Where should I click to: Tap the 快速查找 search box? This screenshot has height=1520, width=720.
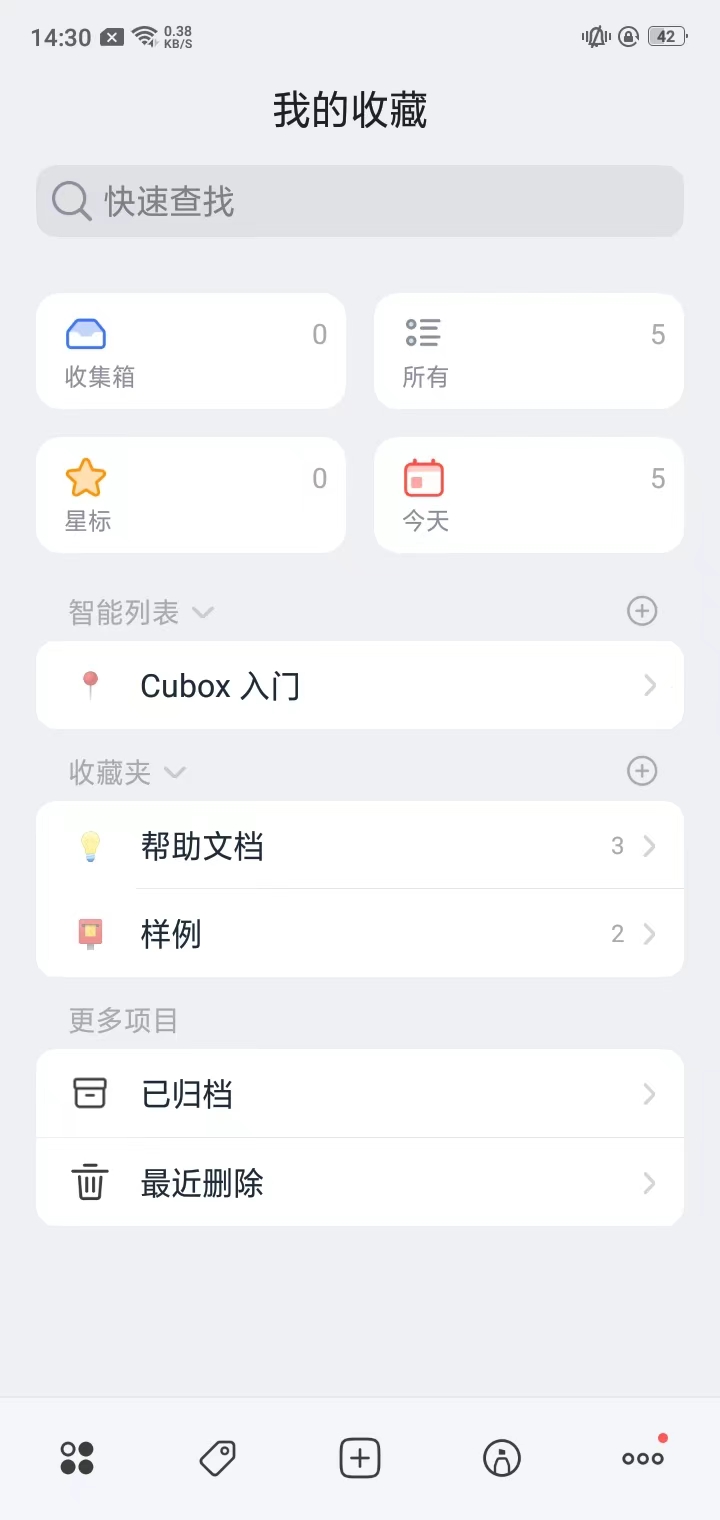point(360,201)
